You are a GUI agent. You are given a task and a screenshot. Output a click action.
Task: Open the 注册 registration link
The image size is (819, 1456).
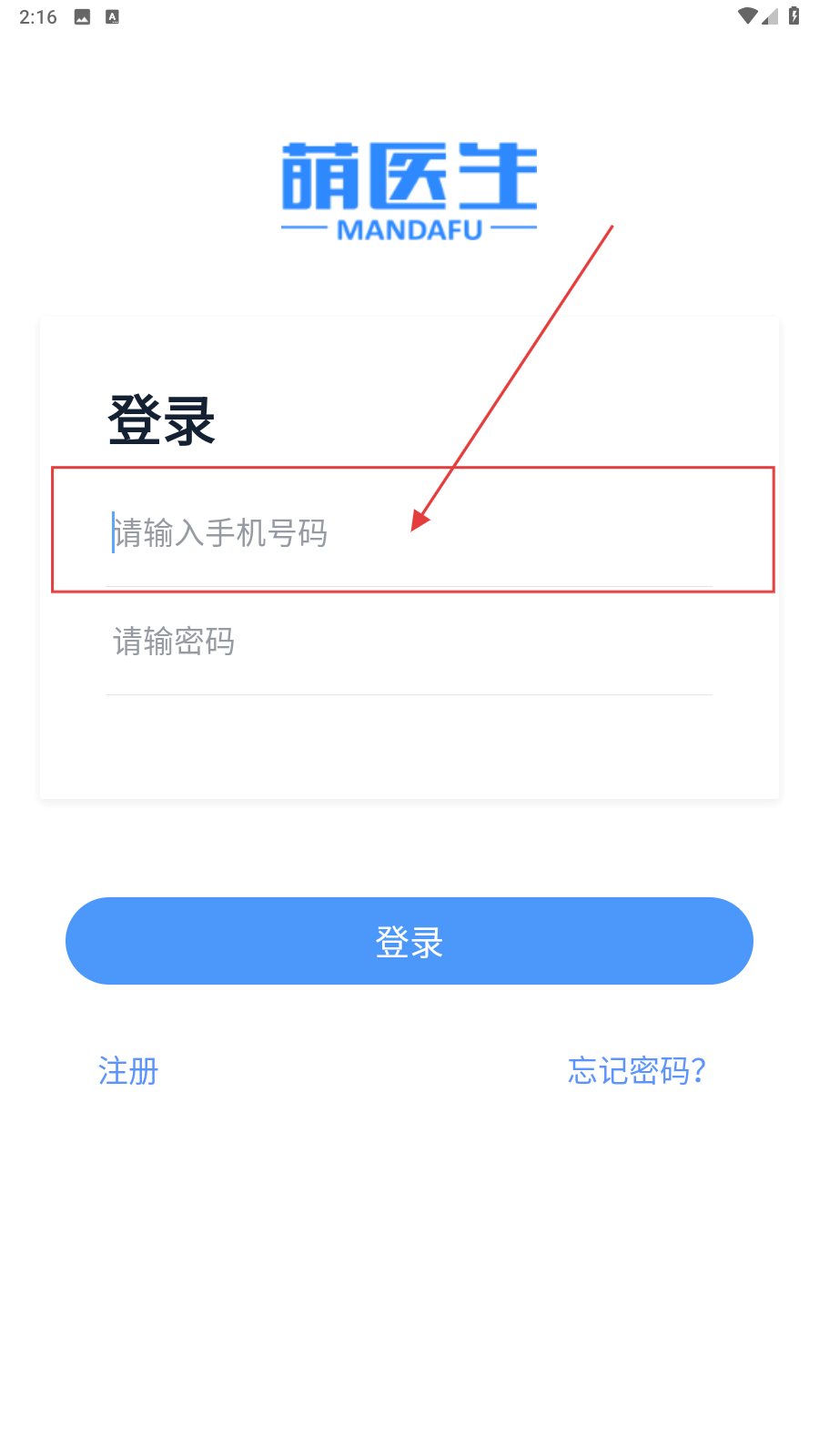[128, 1071]
